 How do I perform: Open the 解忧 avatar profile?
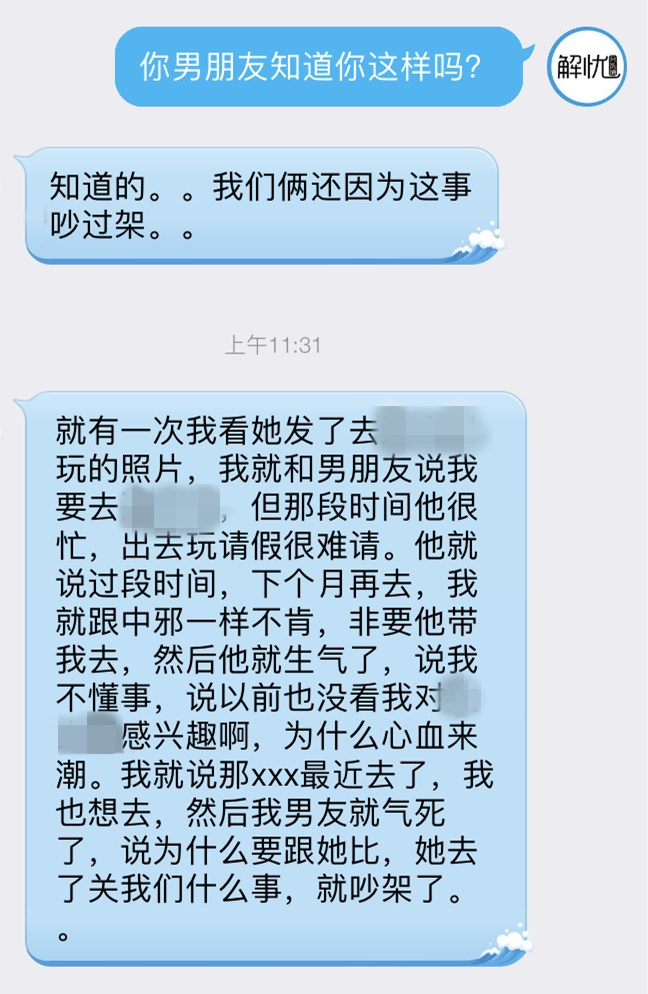click(588, 68)
